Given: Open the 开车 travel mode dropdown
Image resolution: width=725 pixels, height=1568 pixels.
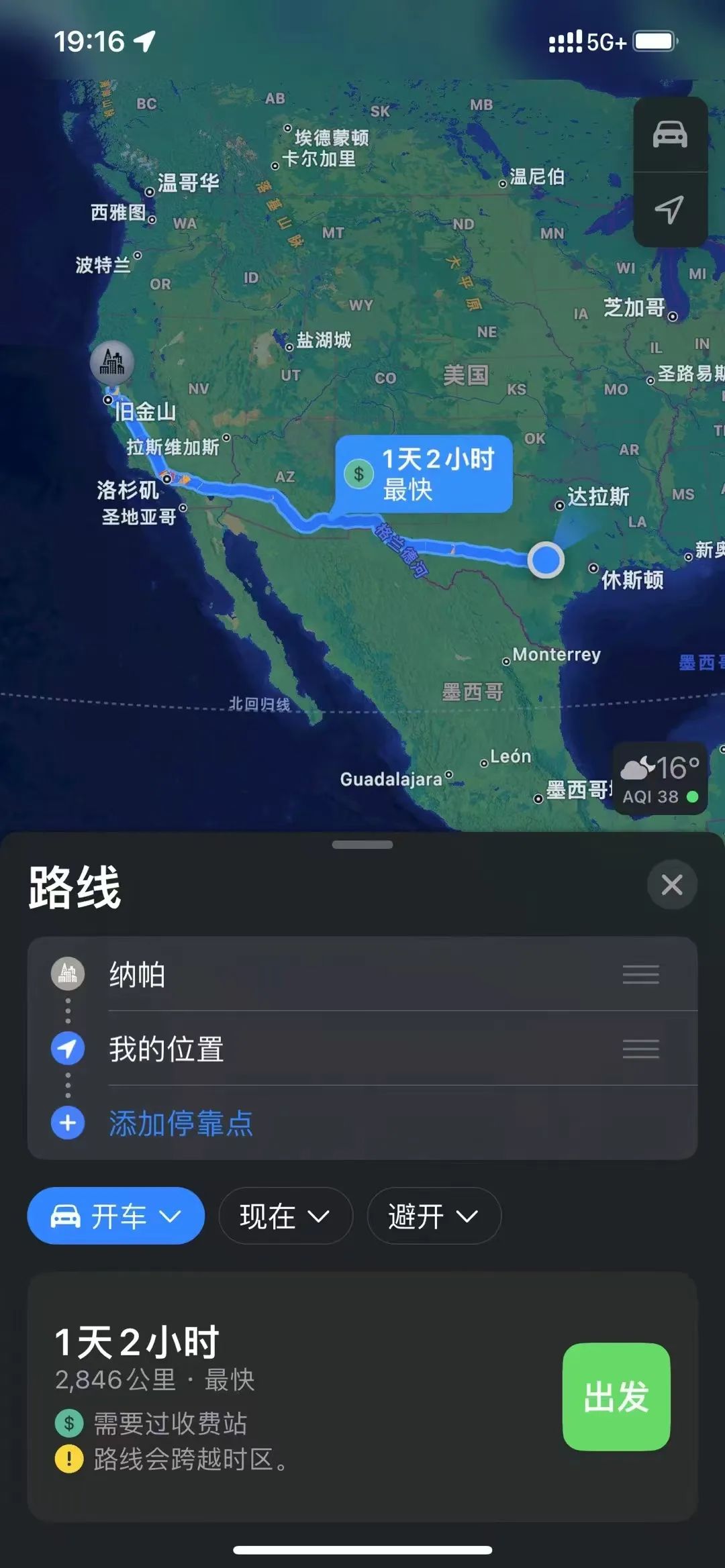Looking at the screenshot, I should [115, 1216].
